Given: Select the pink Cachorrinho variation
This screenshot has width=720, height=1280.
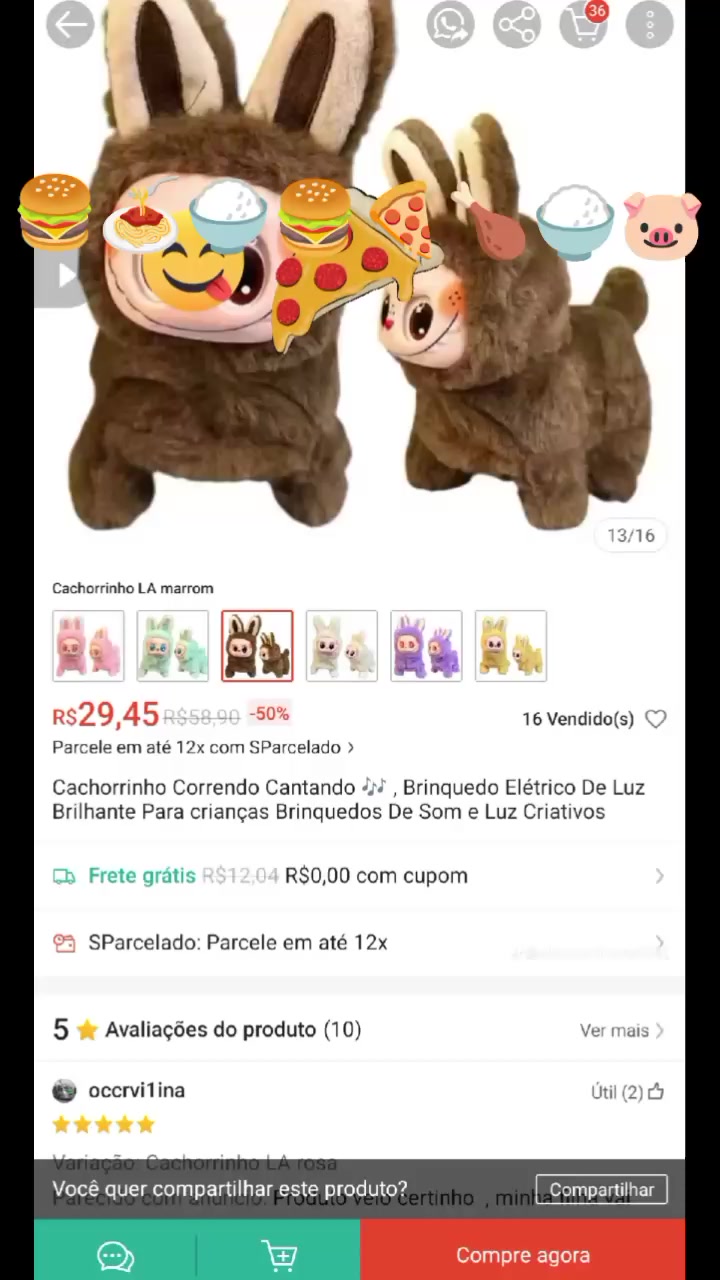Looking at the screenshot, I should pos(88,646).
